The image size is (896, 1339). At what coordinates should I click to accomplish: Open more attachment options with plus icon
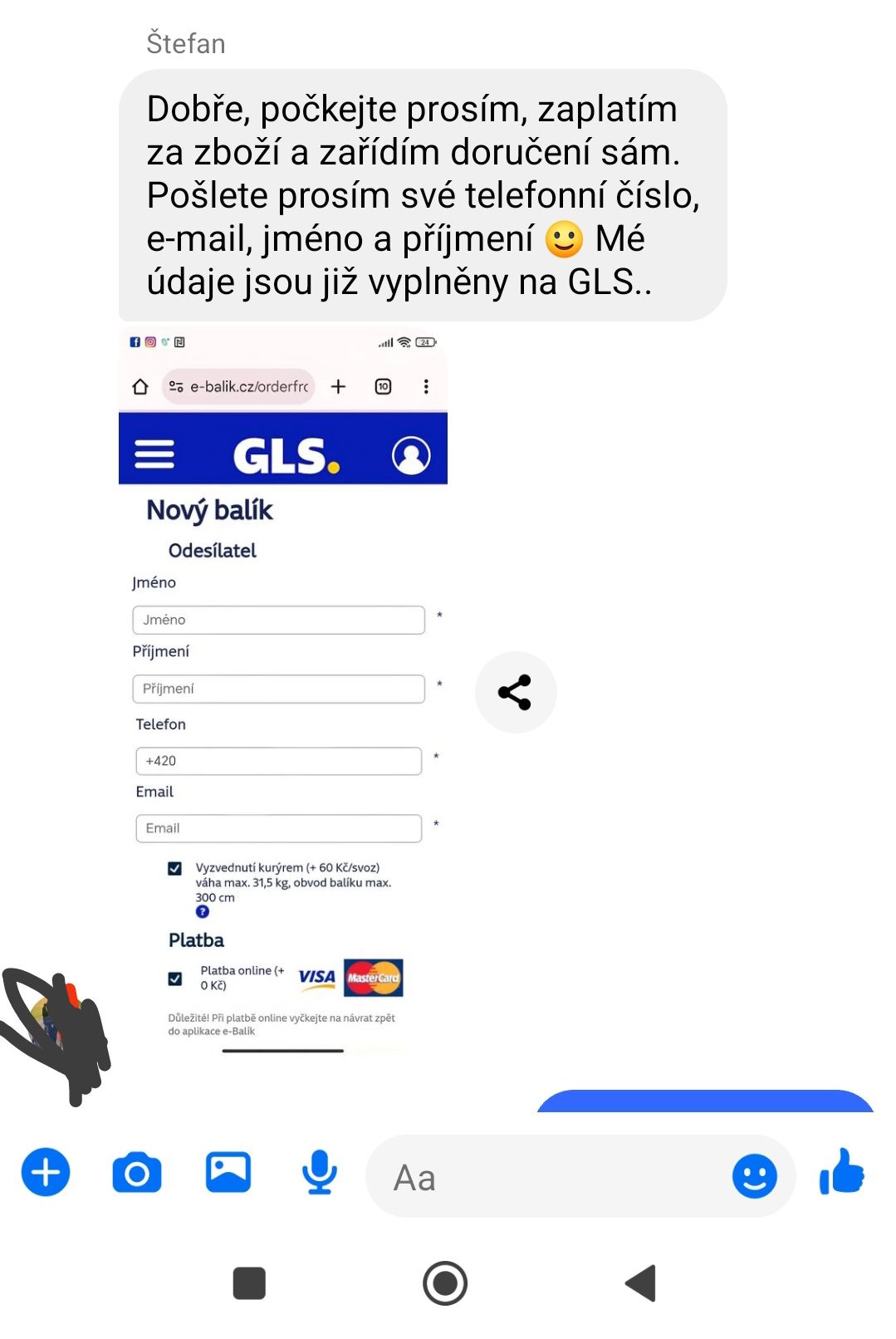point(46,1172)
